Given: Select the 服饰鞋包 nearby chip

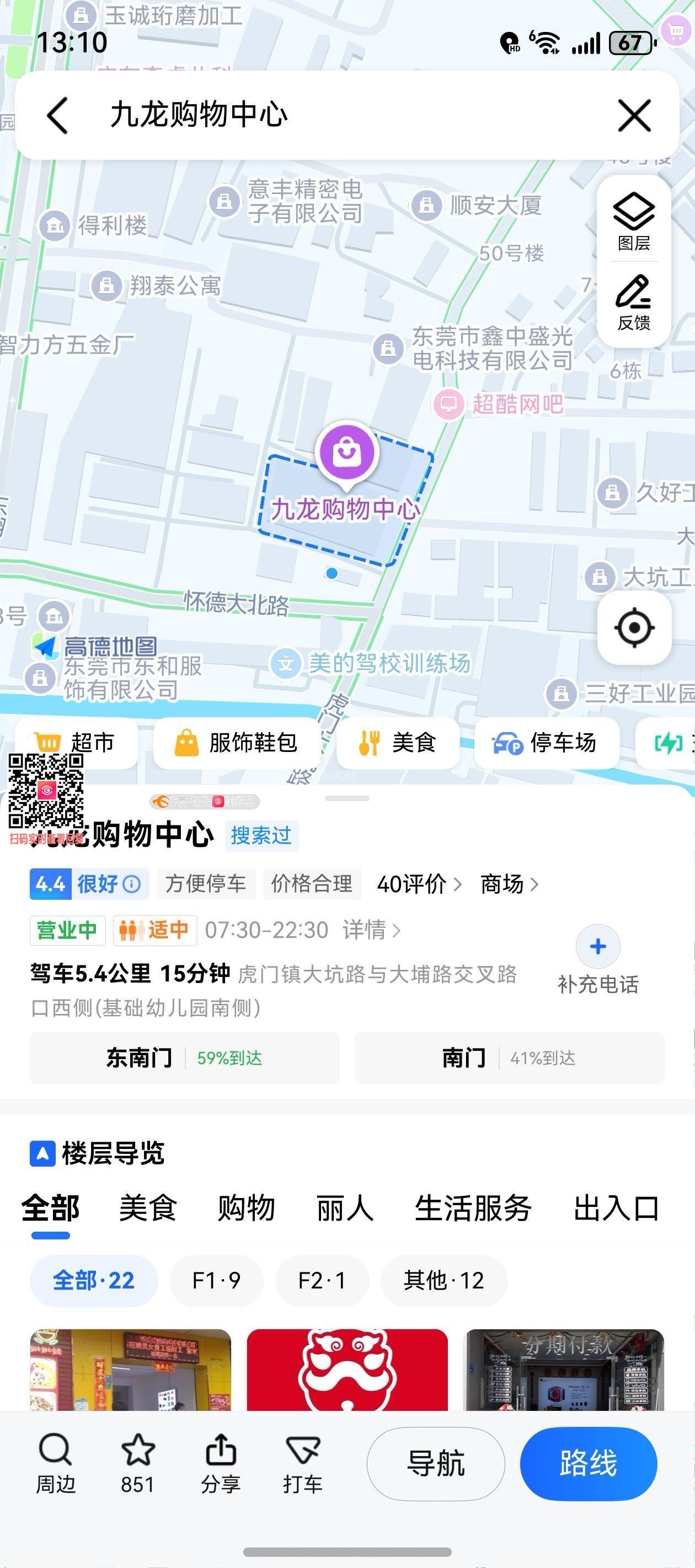Looking at the screenshot, I should [236, 743].
